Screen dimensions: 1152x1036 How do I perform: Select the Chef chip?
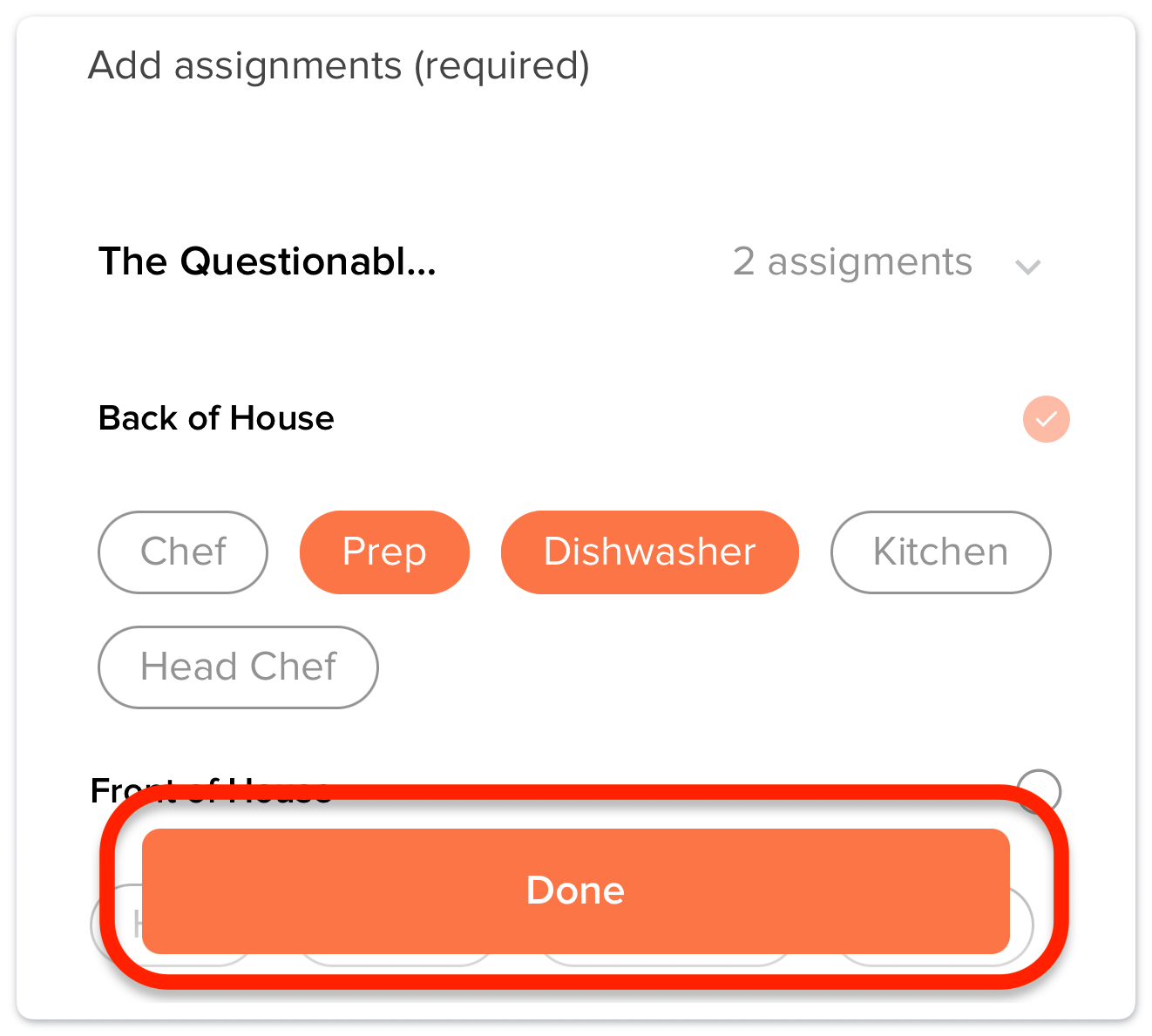(183, 552)
